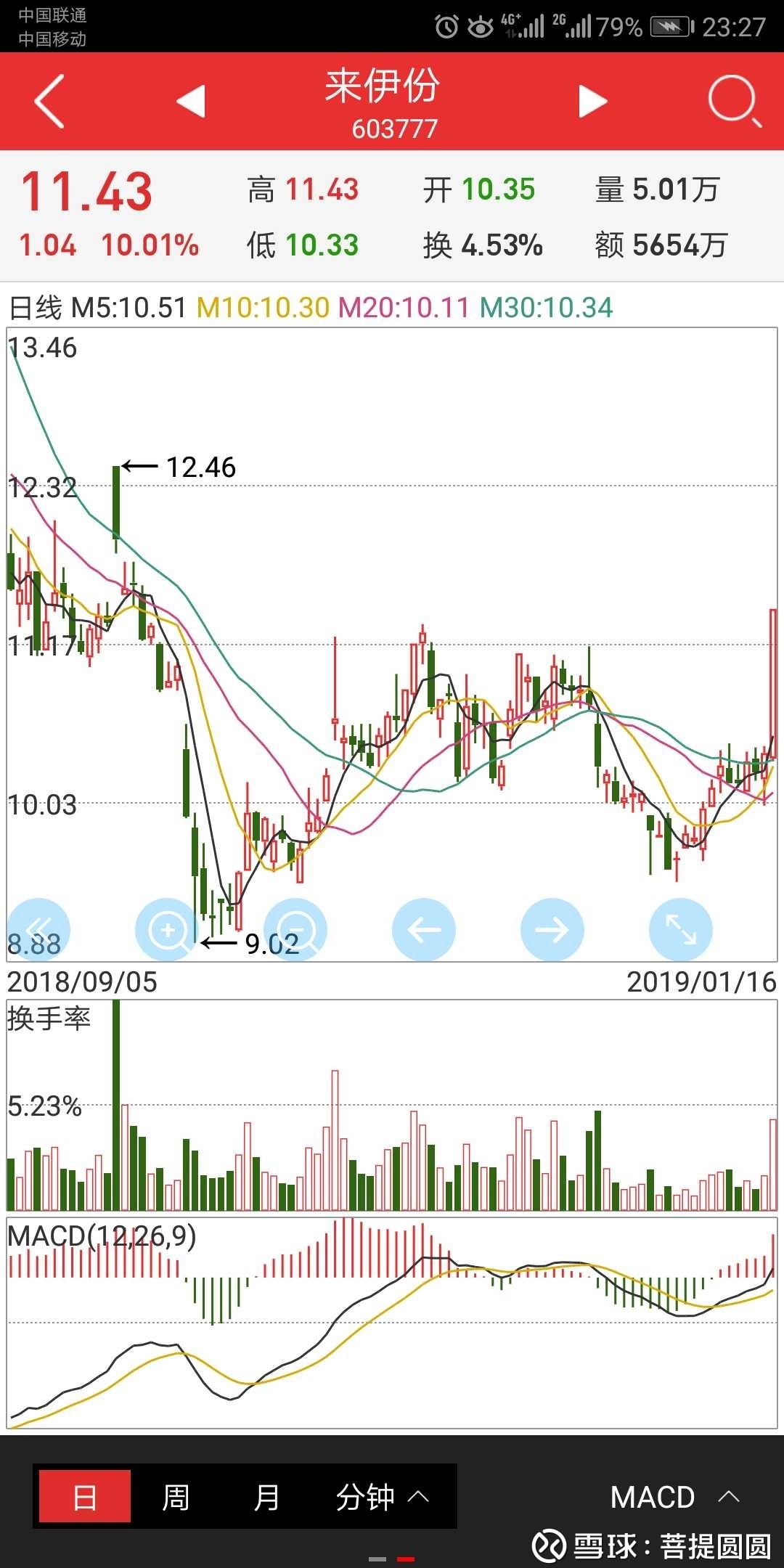Screen dimensions: 784x1568
Task: Switch to the monthly 月 chart
Action: pos(266,1497)
